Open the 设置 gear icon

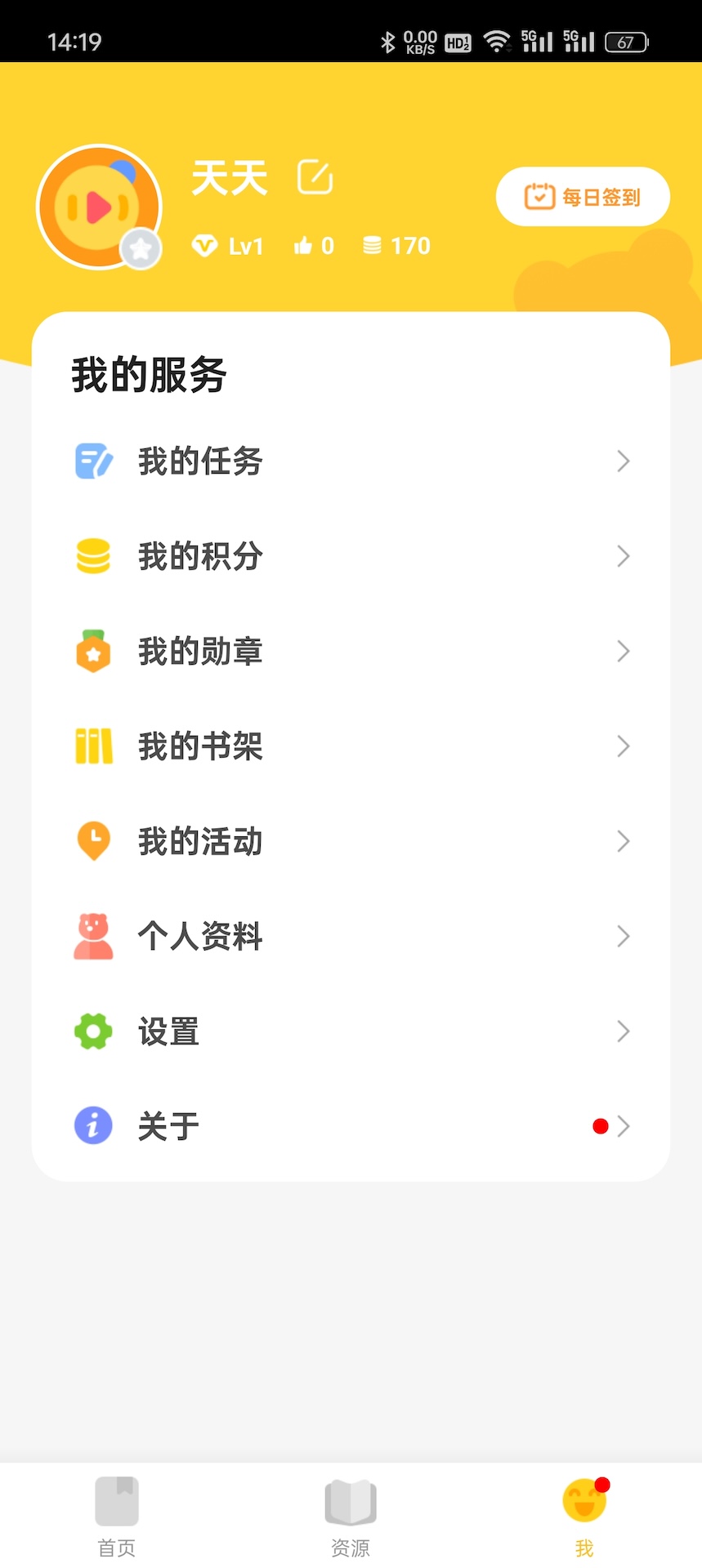[x=93, y=1031]
